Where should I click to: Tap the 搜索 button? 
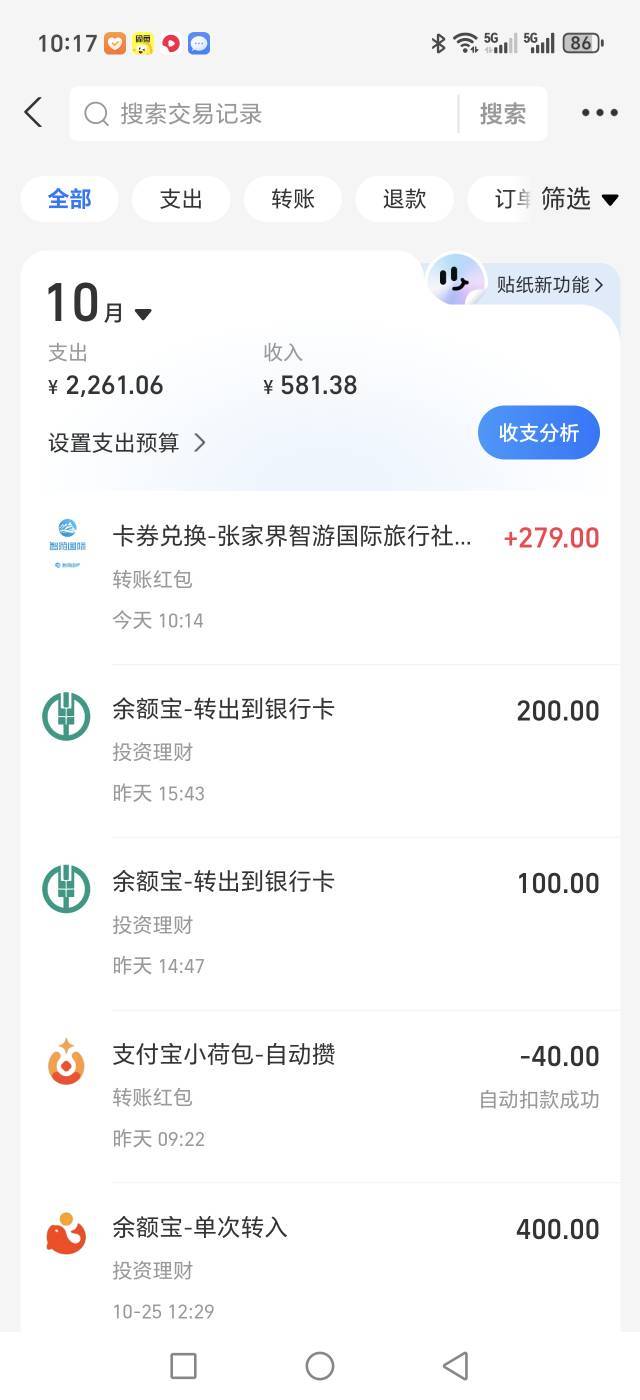coord(502,114)
